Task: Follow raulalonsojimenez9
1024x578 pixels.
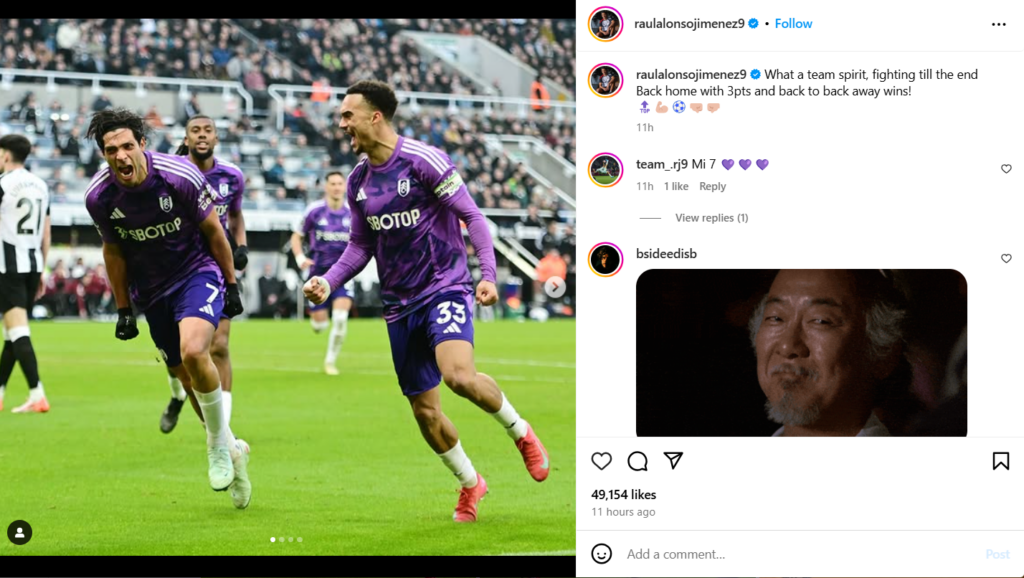Action: click(x=793, y=24)
